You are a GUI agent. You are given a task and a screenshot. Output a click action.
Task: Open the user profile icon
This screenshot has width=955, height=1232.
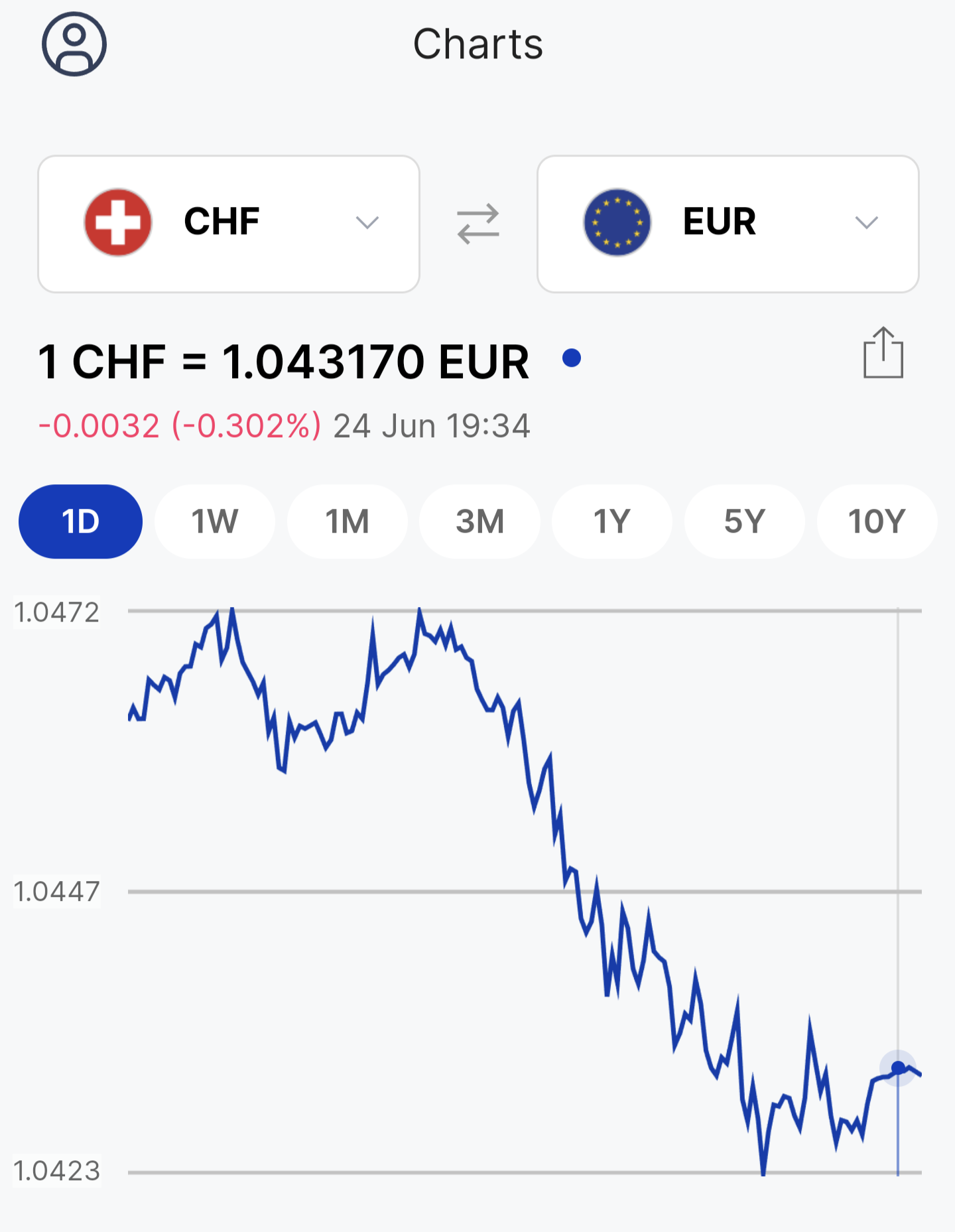point(74,44)
